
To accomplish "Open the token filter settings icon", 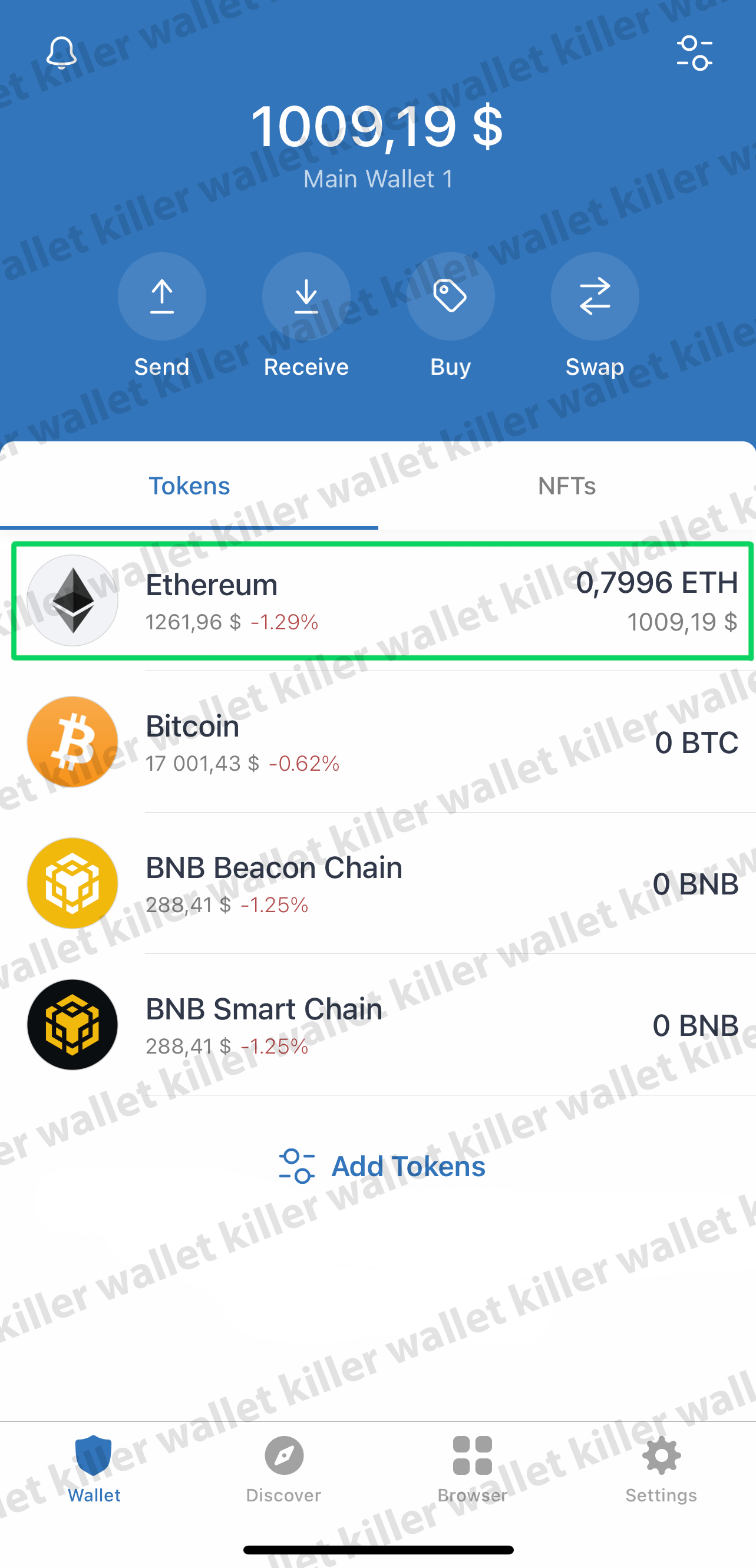I will 694,54.
